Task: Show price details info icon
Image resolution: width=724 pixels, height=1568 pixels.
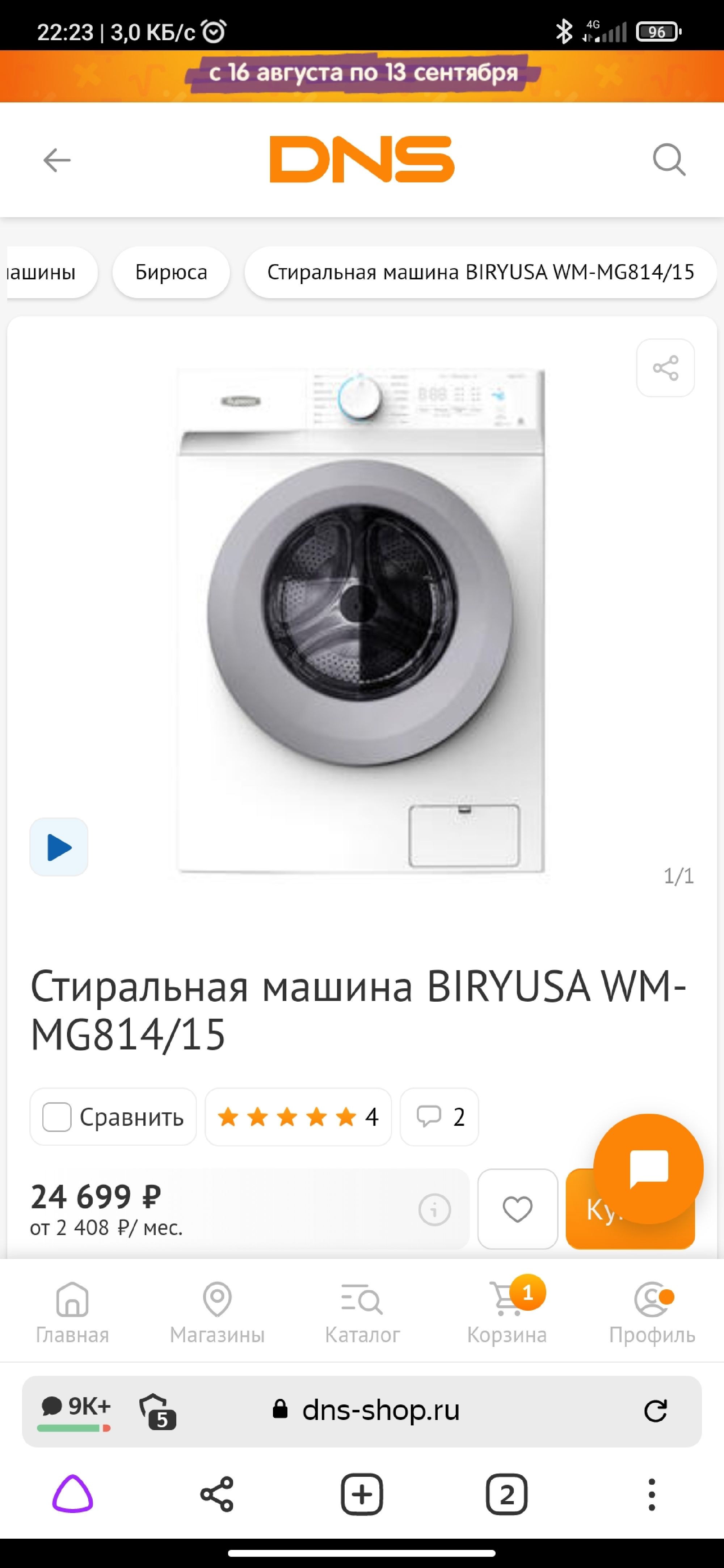Action: point(434,1209)
